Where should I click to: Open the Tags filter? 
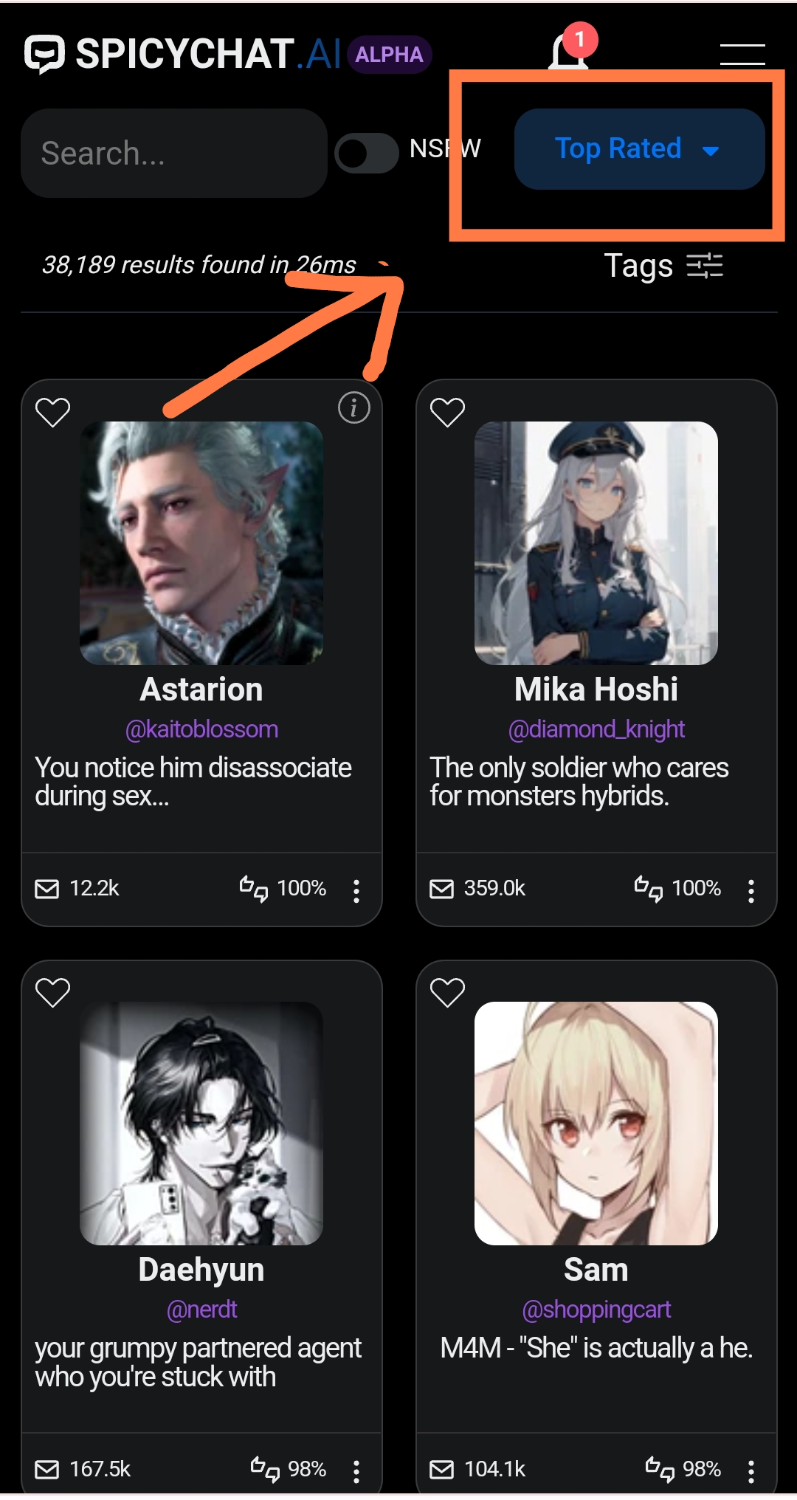(663, 265)
